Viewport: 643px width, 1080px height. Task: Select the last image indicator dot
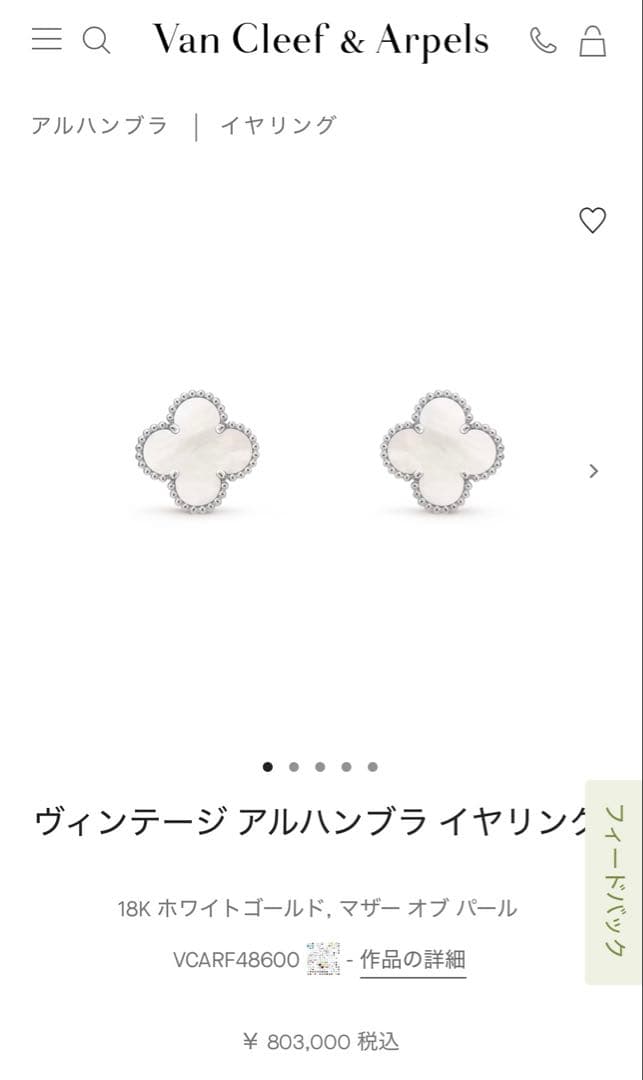tap(372, 767)
